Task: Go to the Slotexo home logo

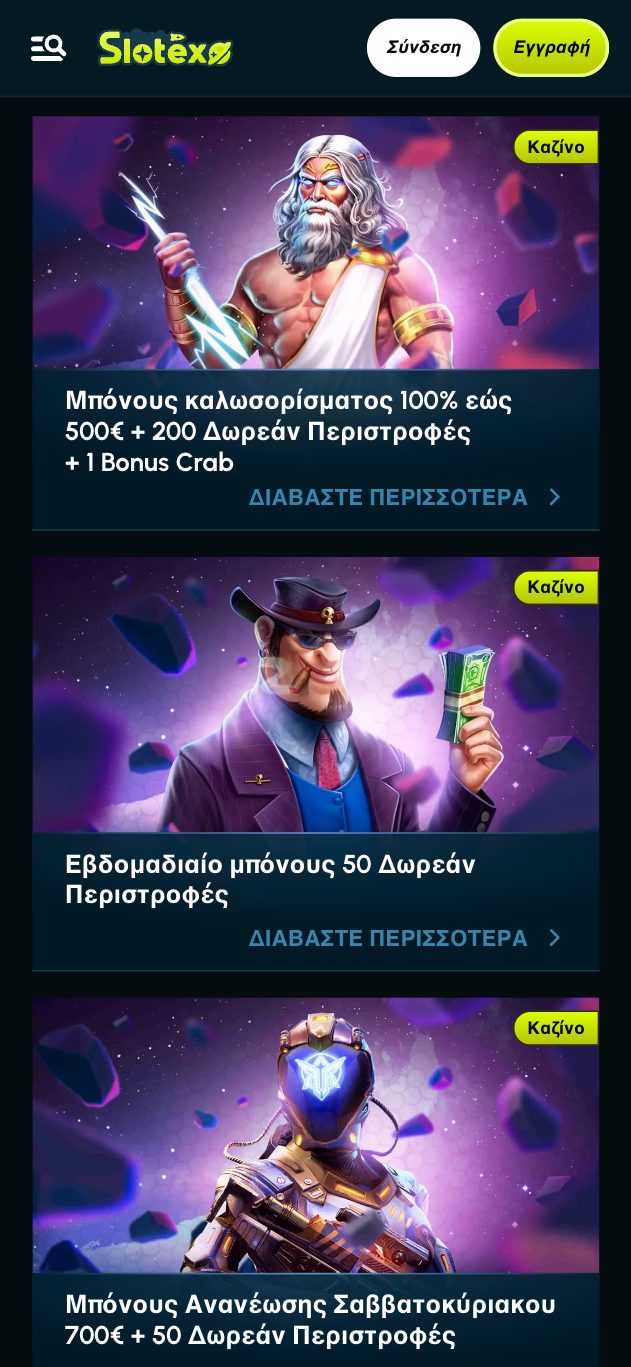Action: pos(166,48)
